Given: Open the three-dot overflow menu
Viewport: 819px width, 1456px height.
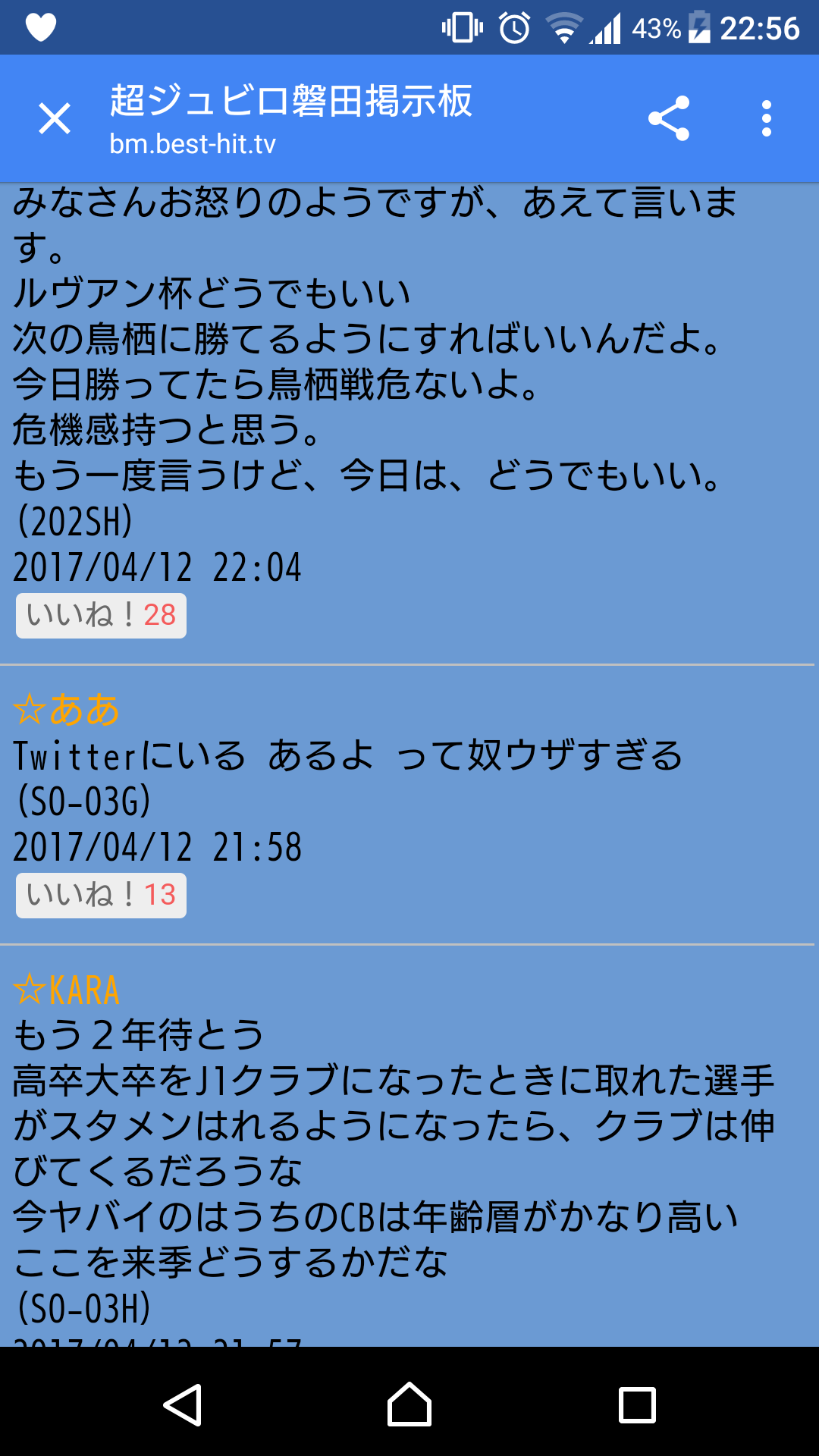Looking at the screenshot, I should pos(767,119).
